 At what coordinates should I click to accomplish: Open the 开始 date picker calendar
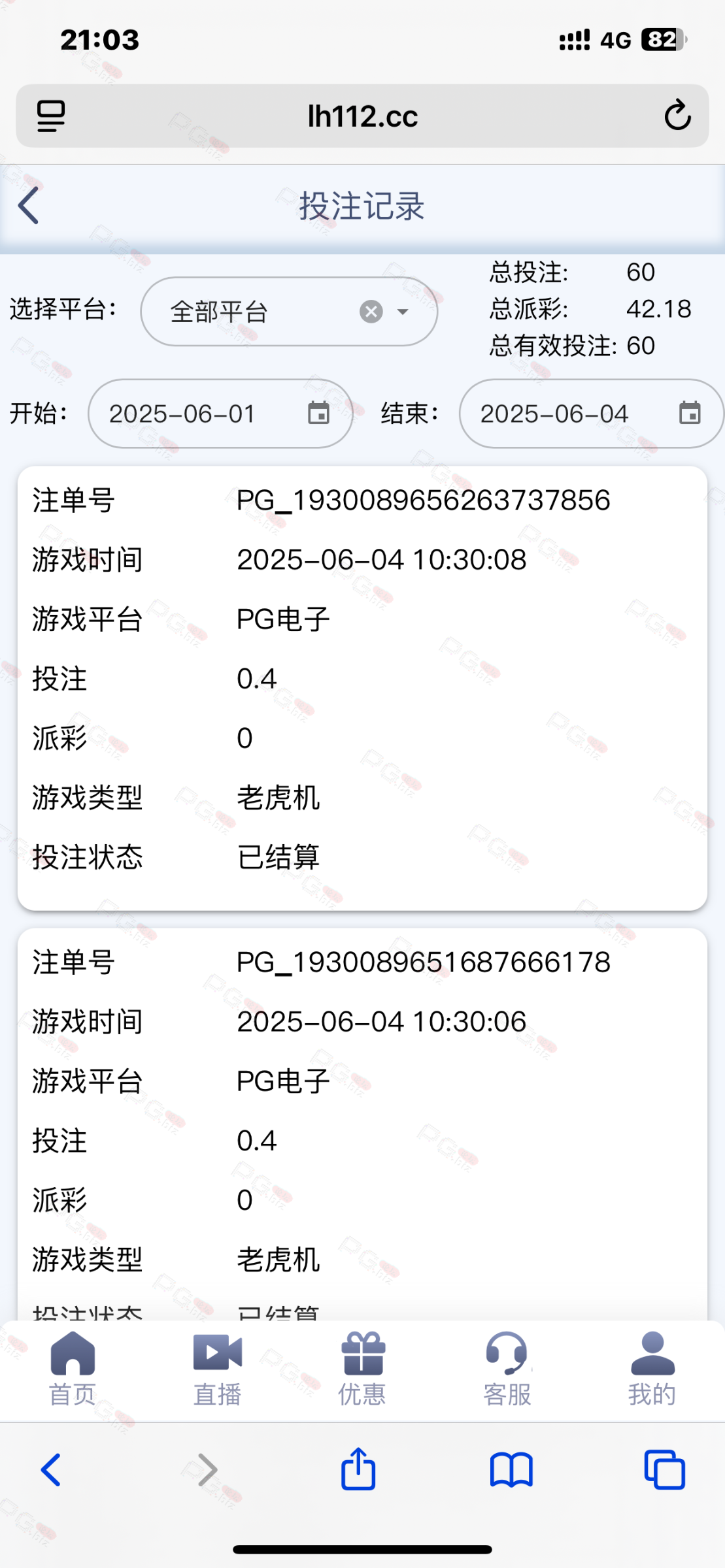318,414
